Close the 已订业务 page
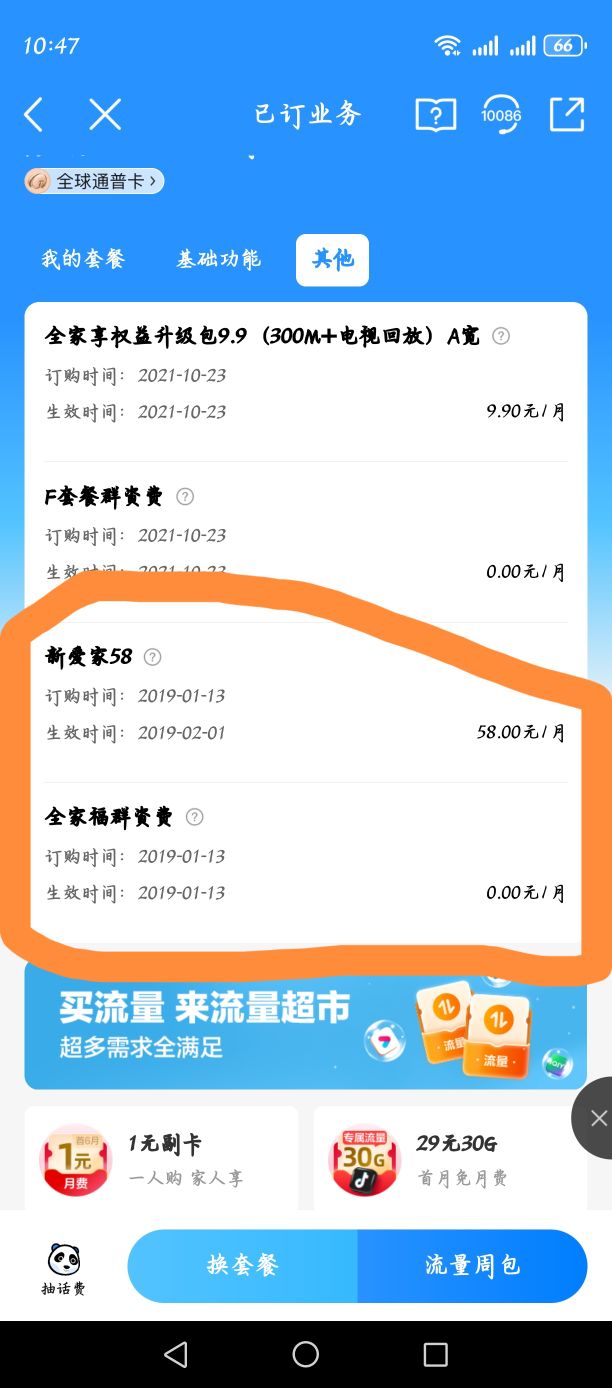Screen dimensions: 612x1388 pyautogui.click(x=104, y=114)
